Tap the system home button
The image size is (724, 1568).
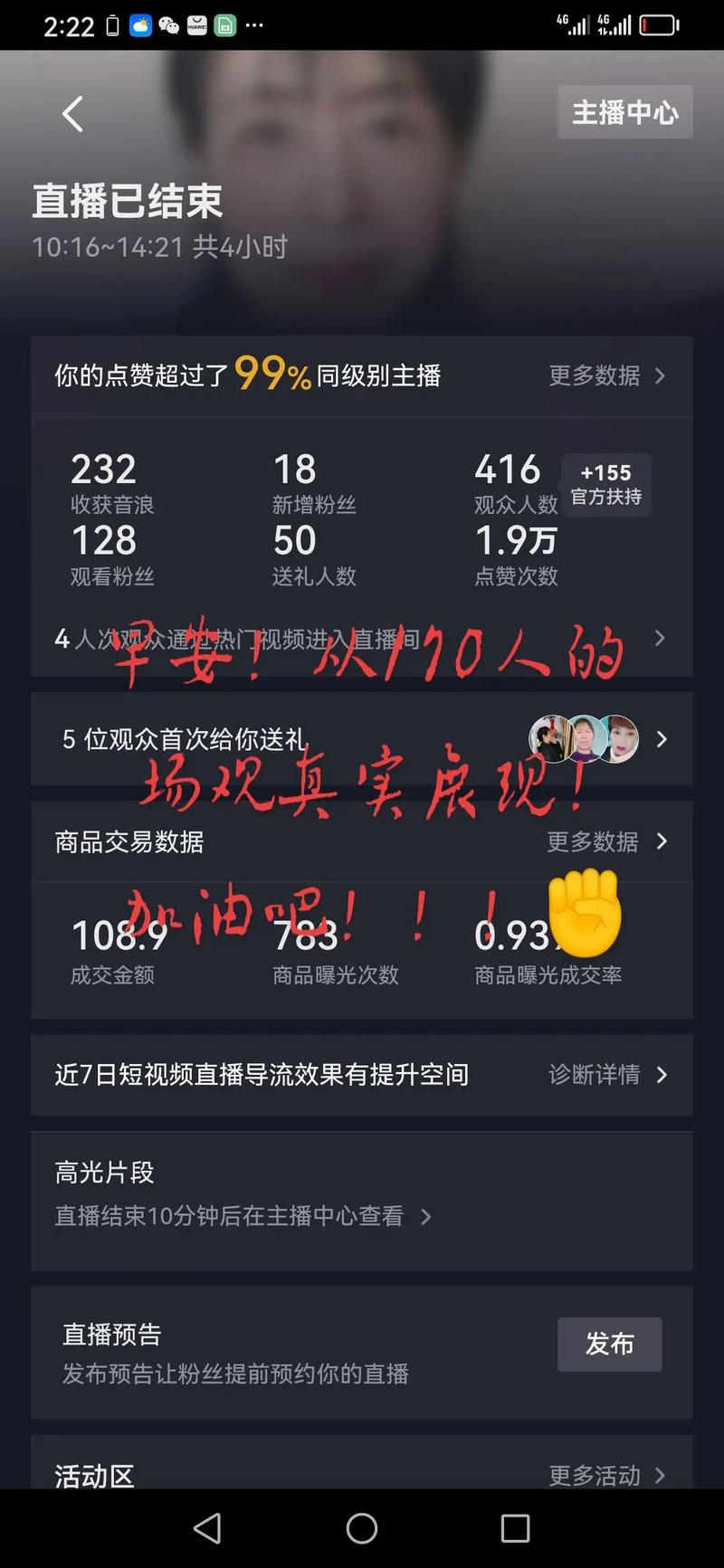tap(362, 1528)
